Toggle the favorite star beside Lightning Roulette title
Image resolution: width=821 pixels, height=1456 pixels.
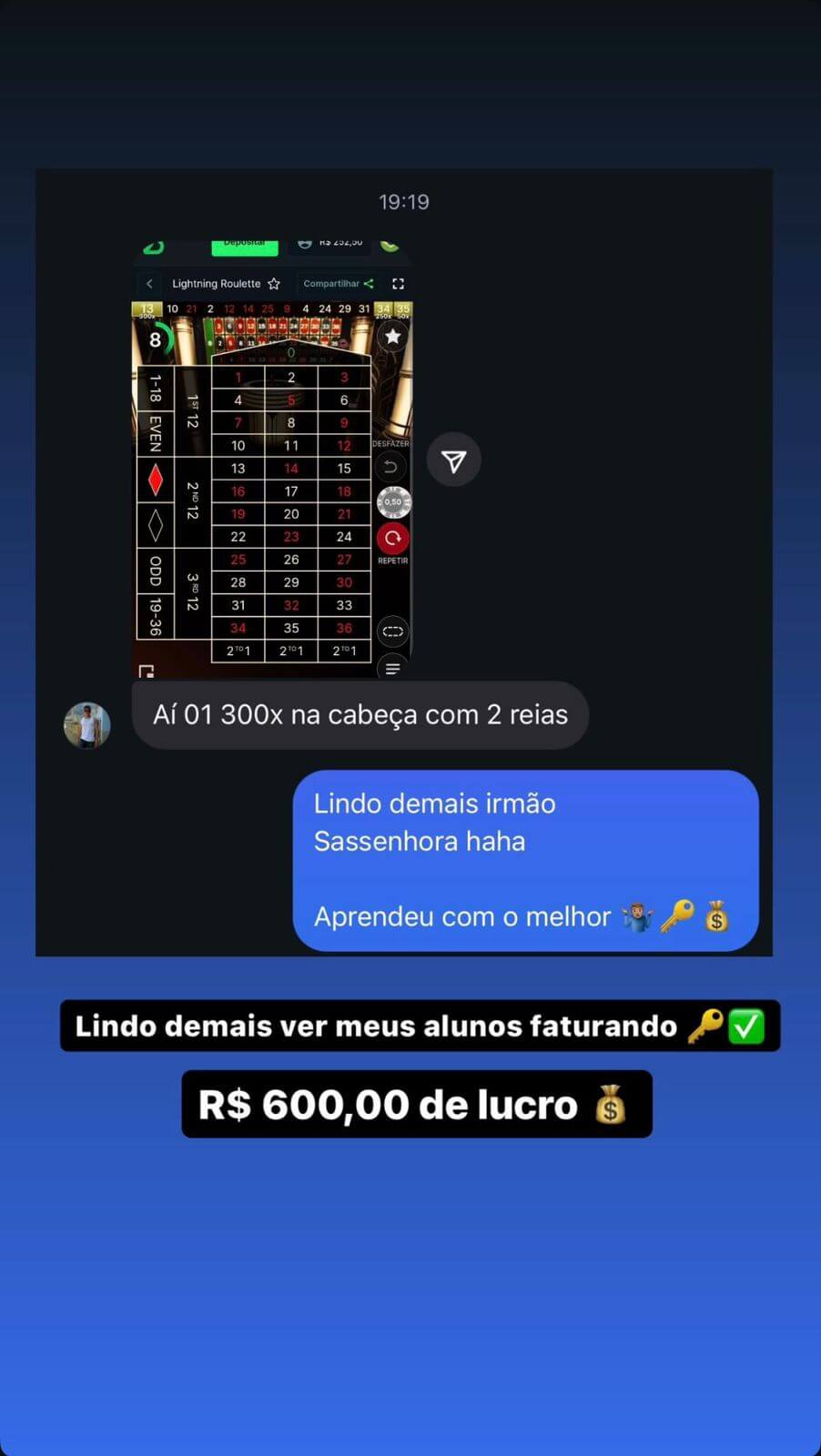click(x=274, y=284)
